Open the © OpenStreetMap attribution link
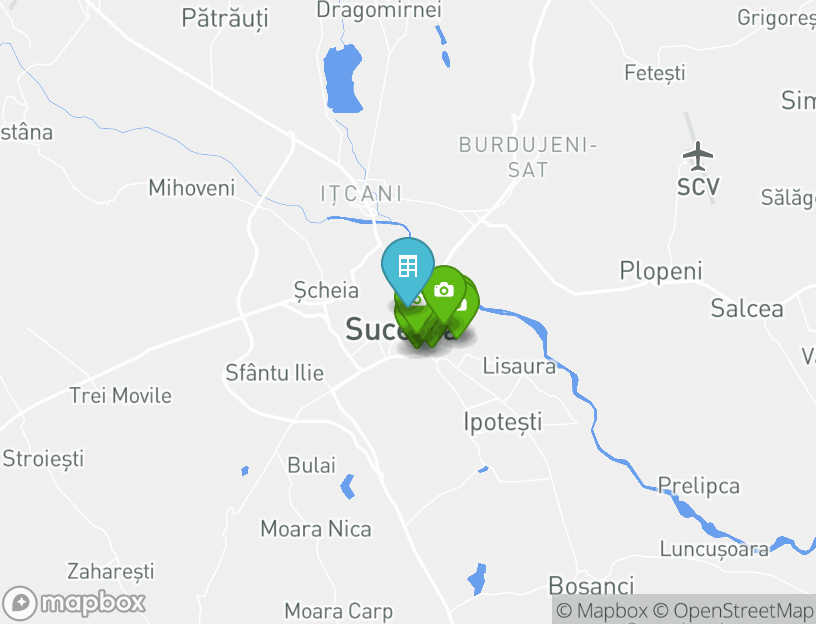816x624 pixels. pos(734,610)
